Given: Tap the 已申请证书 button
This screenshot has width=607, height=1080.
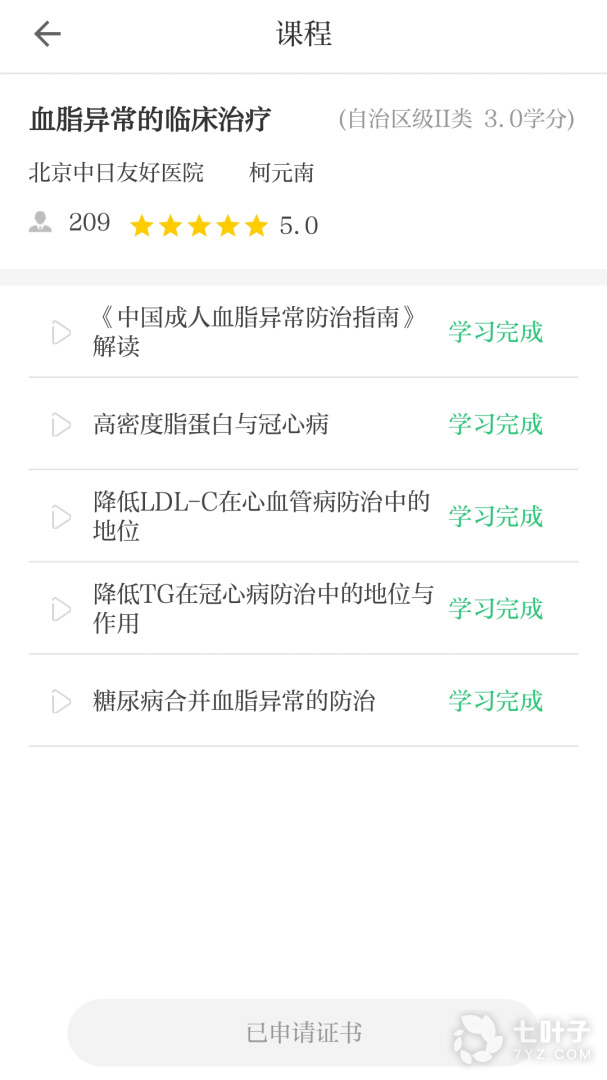Looking at the screenshot, I should [x=303, y=1032].
